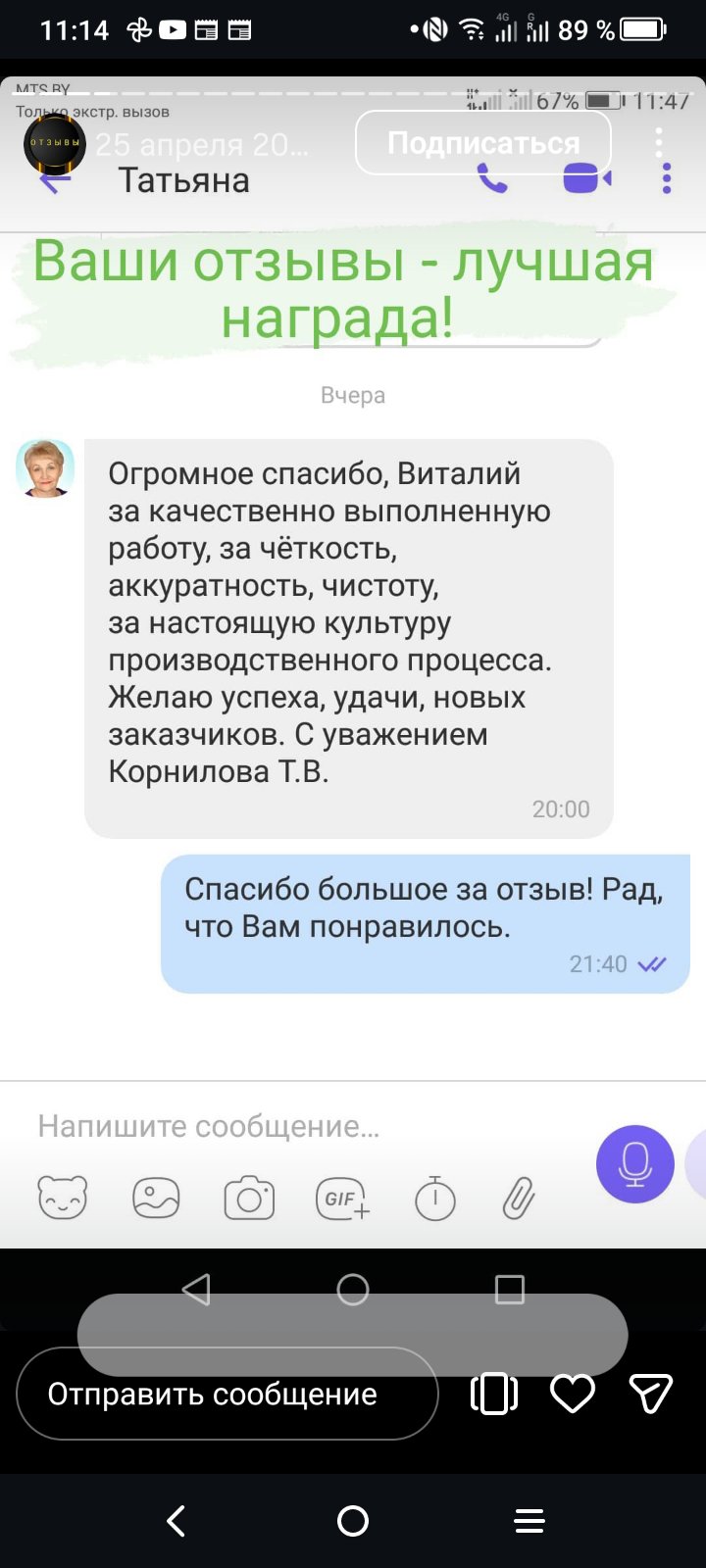Go to the system home screen
706x1568 pixels.
[x=353, y=1521]
